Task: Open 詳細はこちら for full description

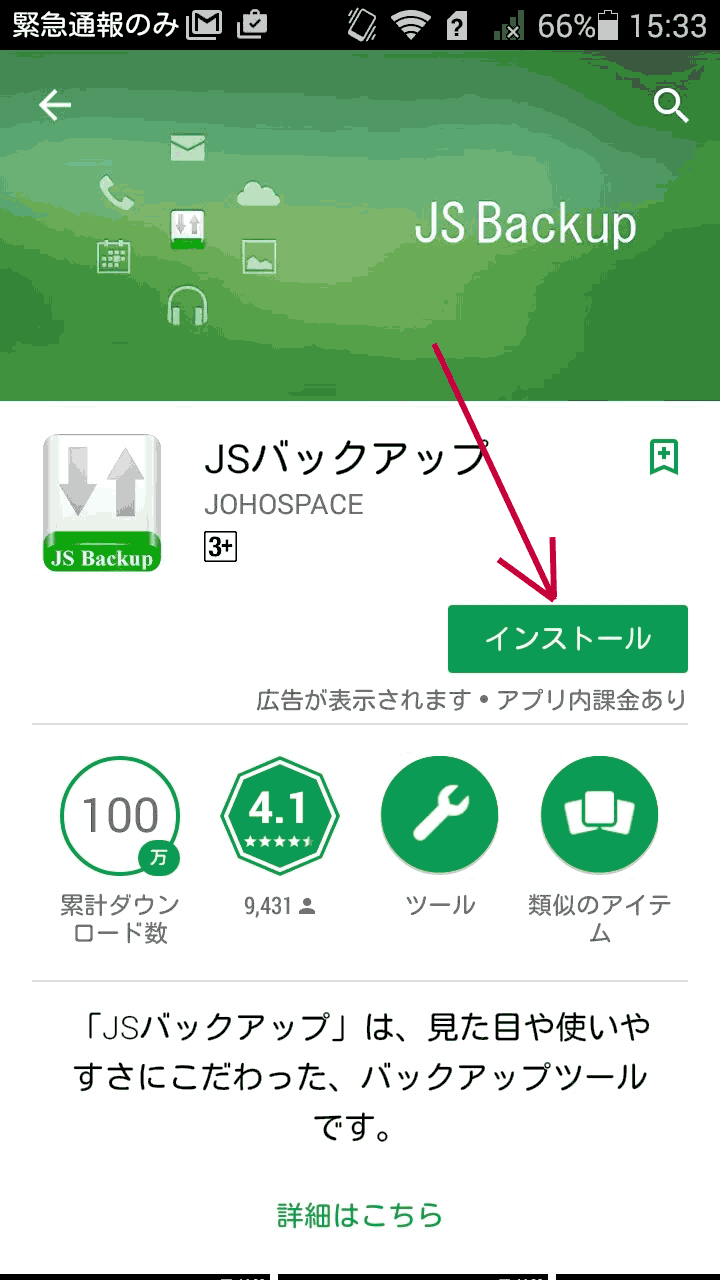Action: pyautogui.click(x=359, y=1215)
